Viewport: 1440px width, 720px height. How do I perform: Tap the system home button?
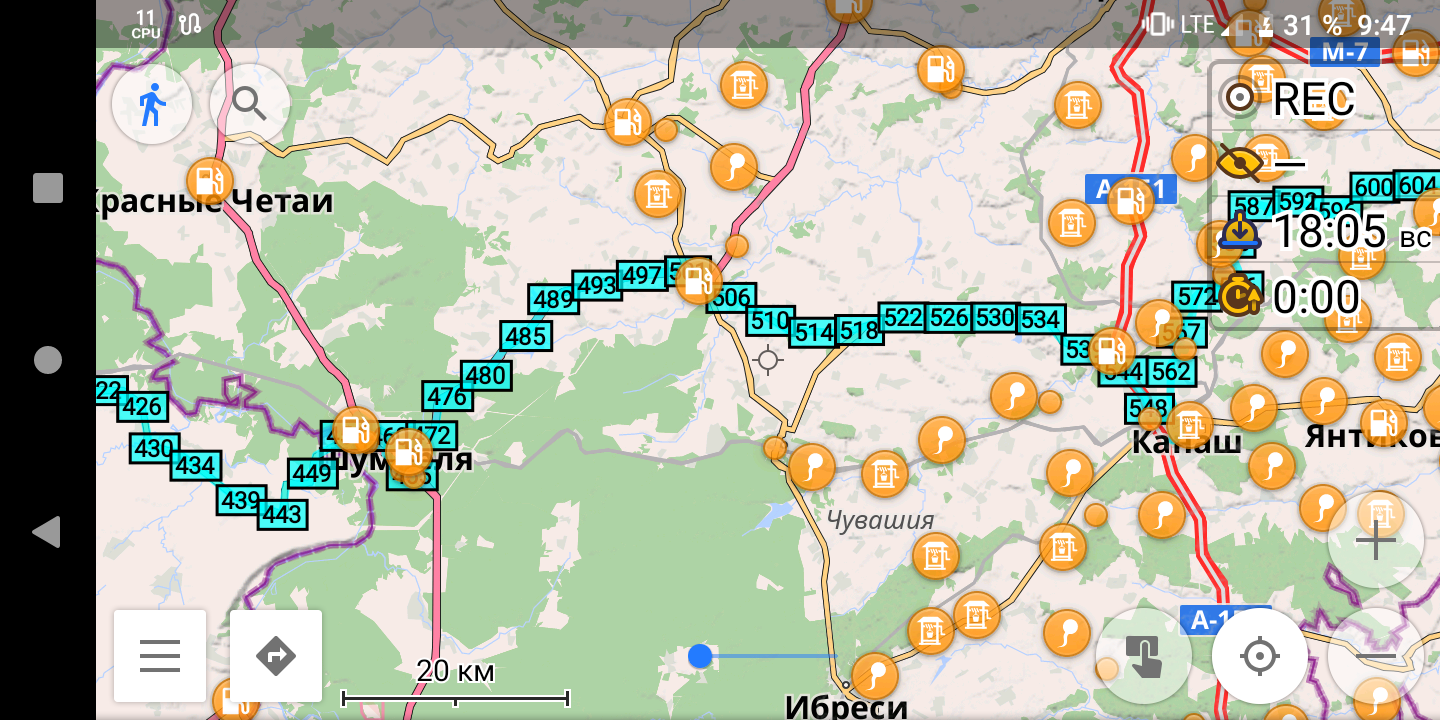(x=47, y=360)
